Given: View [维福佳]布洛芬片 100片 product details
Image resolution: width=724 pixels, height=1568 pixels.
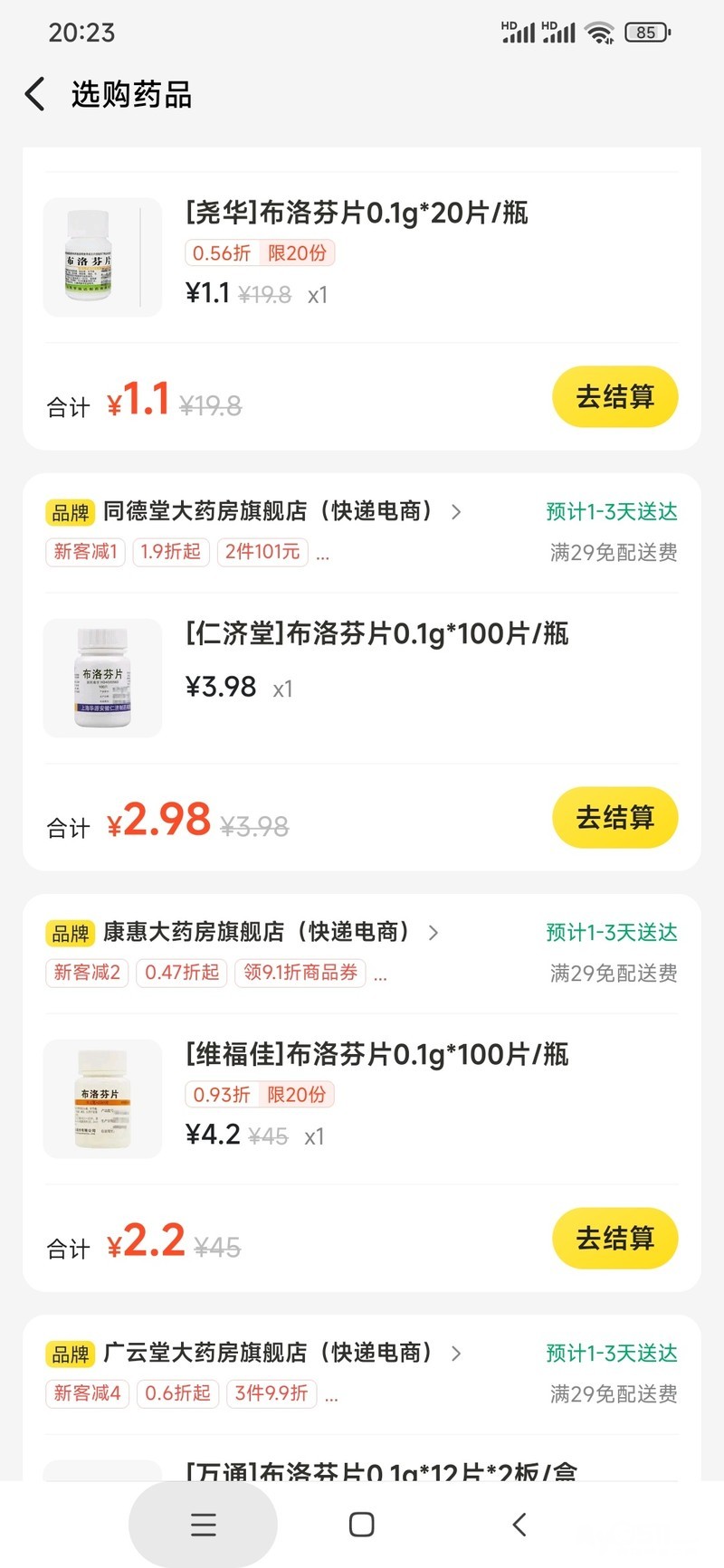Looking at the screenshot, I should (x=376, y=1055).
